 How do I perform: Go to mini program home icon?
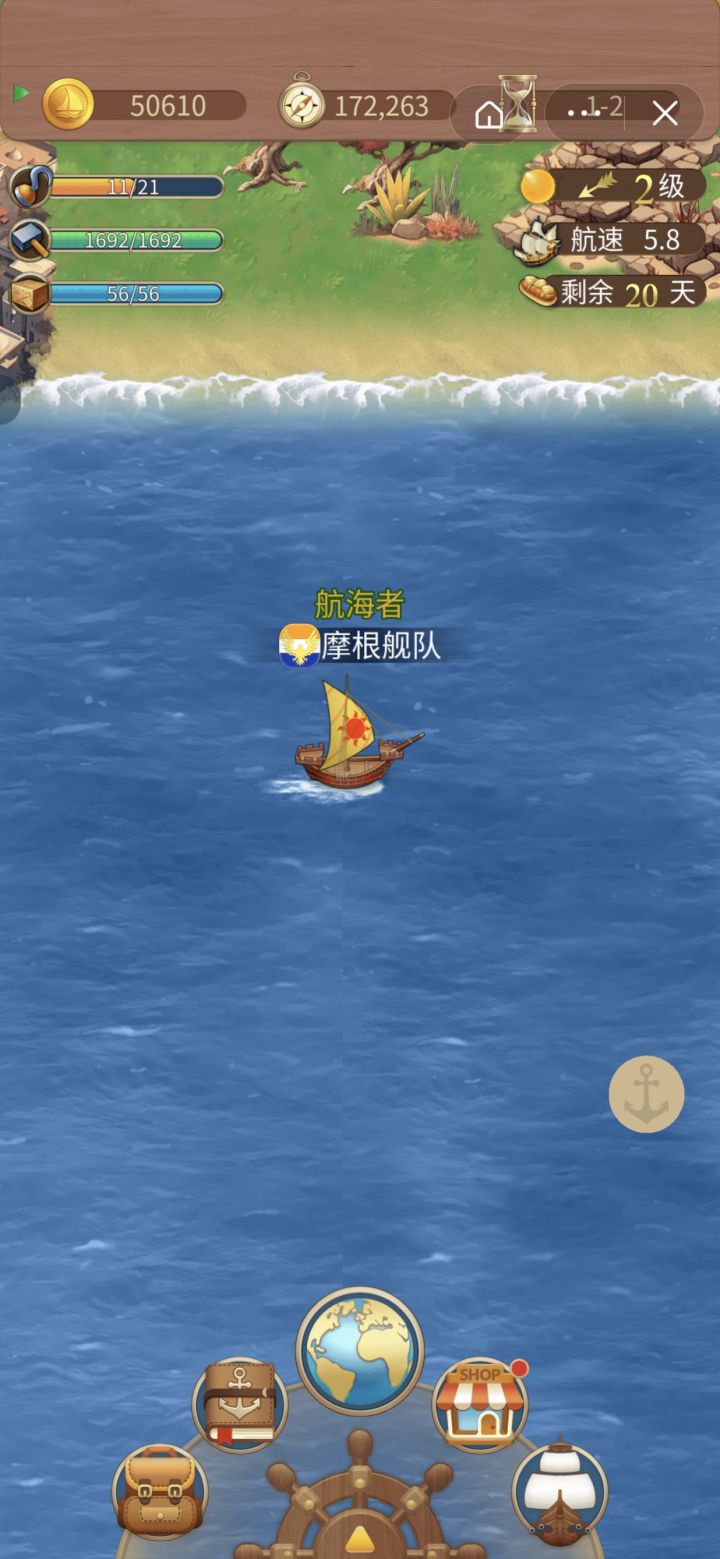488,115
